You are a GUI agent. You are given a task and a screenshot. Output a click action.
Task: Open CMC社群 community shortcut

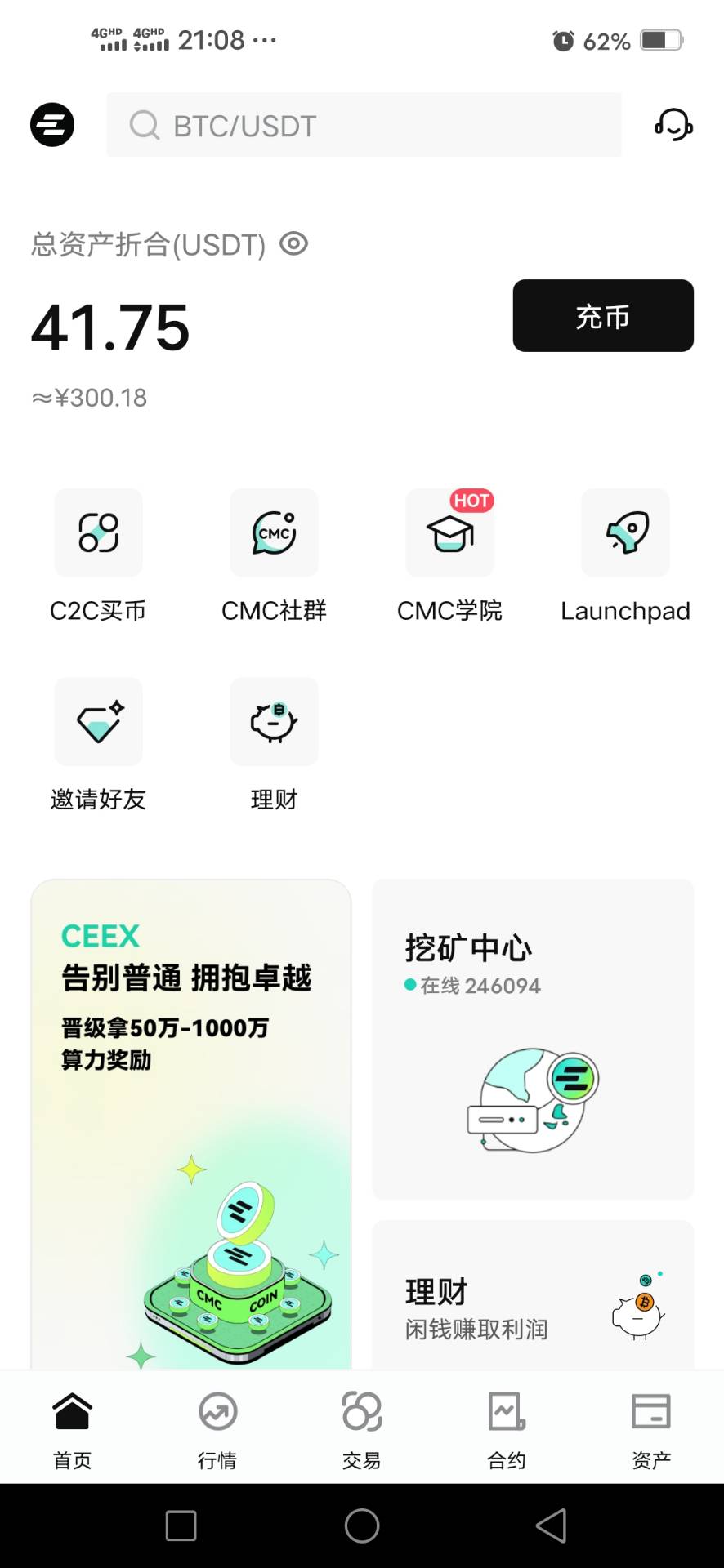(x=274, y=555)
